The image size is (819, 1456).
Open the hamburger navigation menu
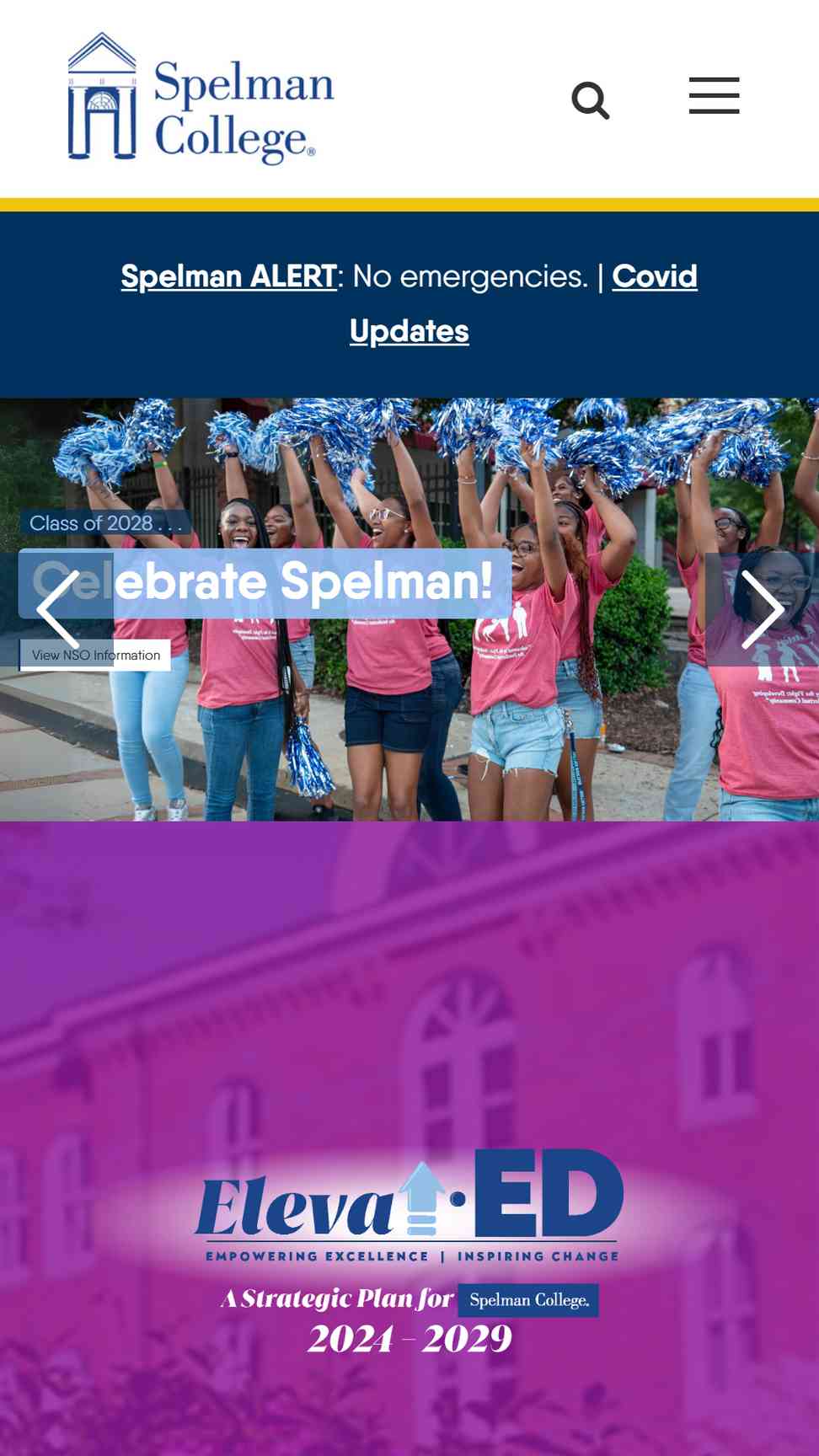click(714, 95)
